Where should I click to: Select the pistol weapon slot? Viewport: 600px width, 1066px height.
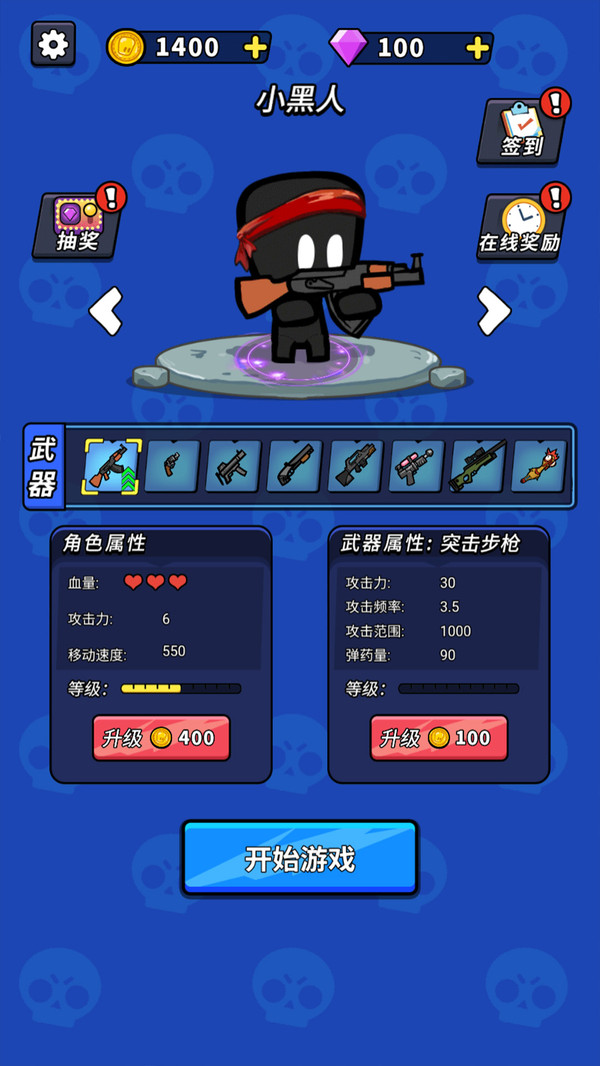pyautogui.click(x=172, y=467)
